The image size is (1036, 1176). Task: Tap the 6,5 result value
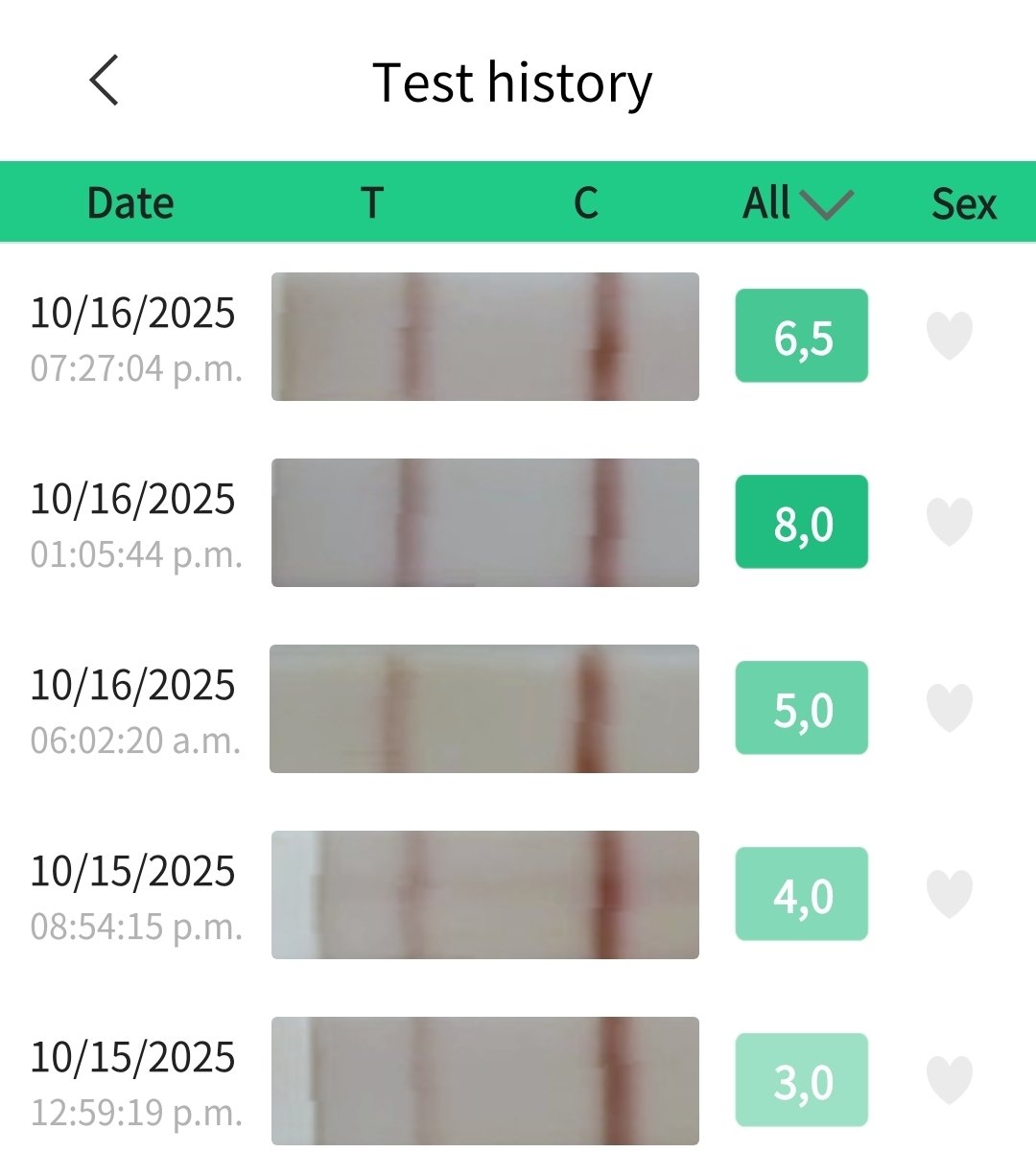(802, 337)
